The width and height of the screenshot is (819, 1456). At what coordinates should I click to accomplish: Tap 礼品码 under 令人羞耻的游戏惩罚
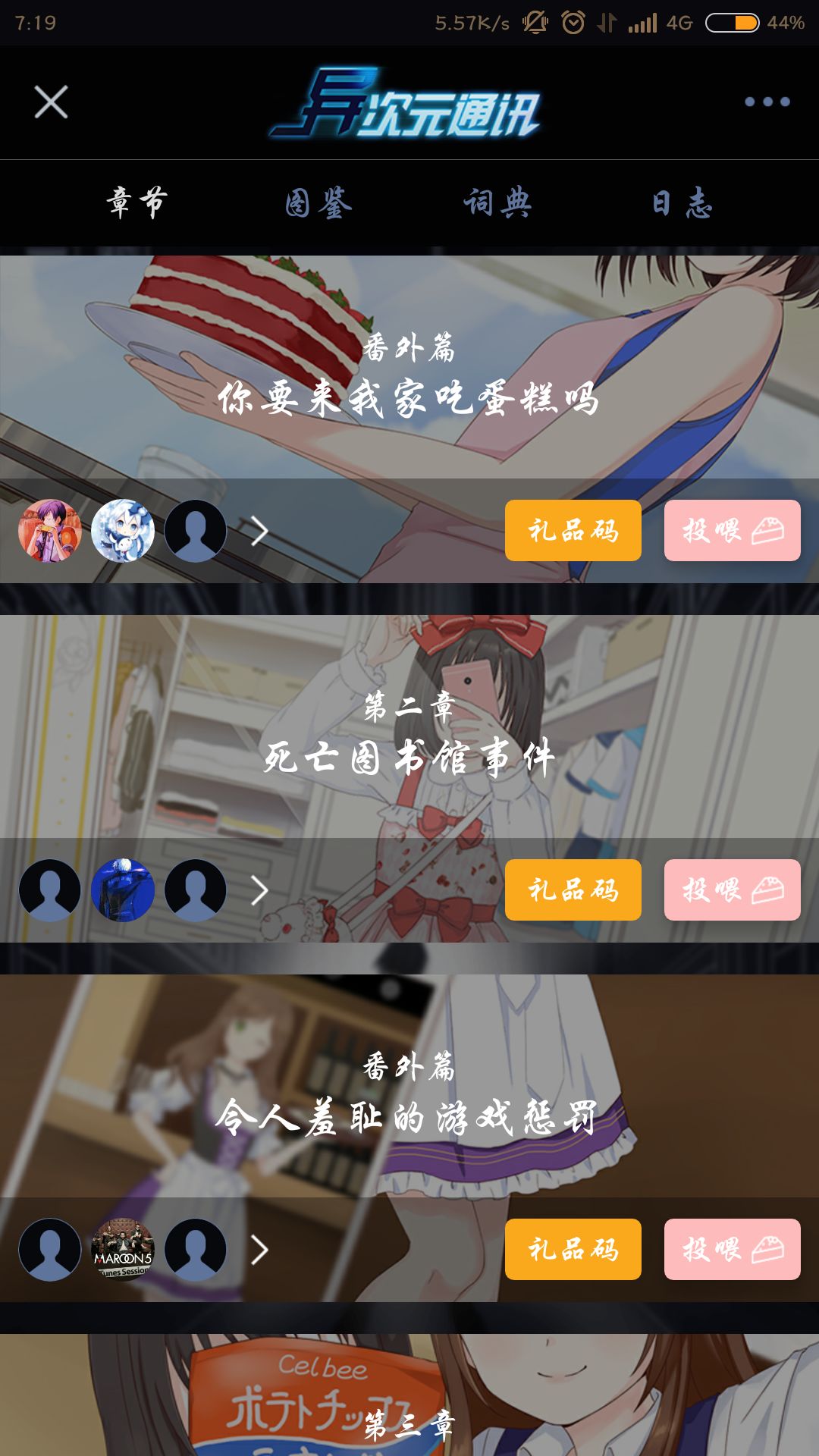pyautogui.click(x=573, y=1250)
